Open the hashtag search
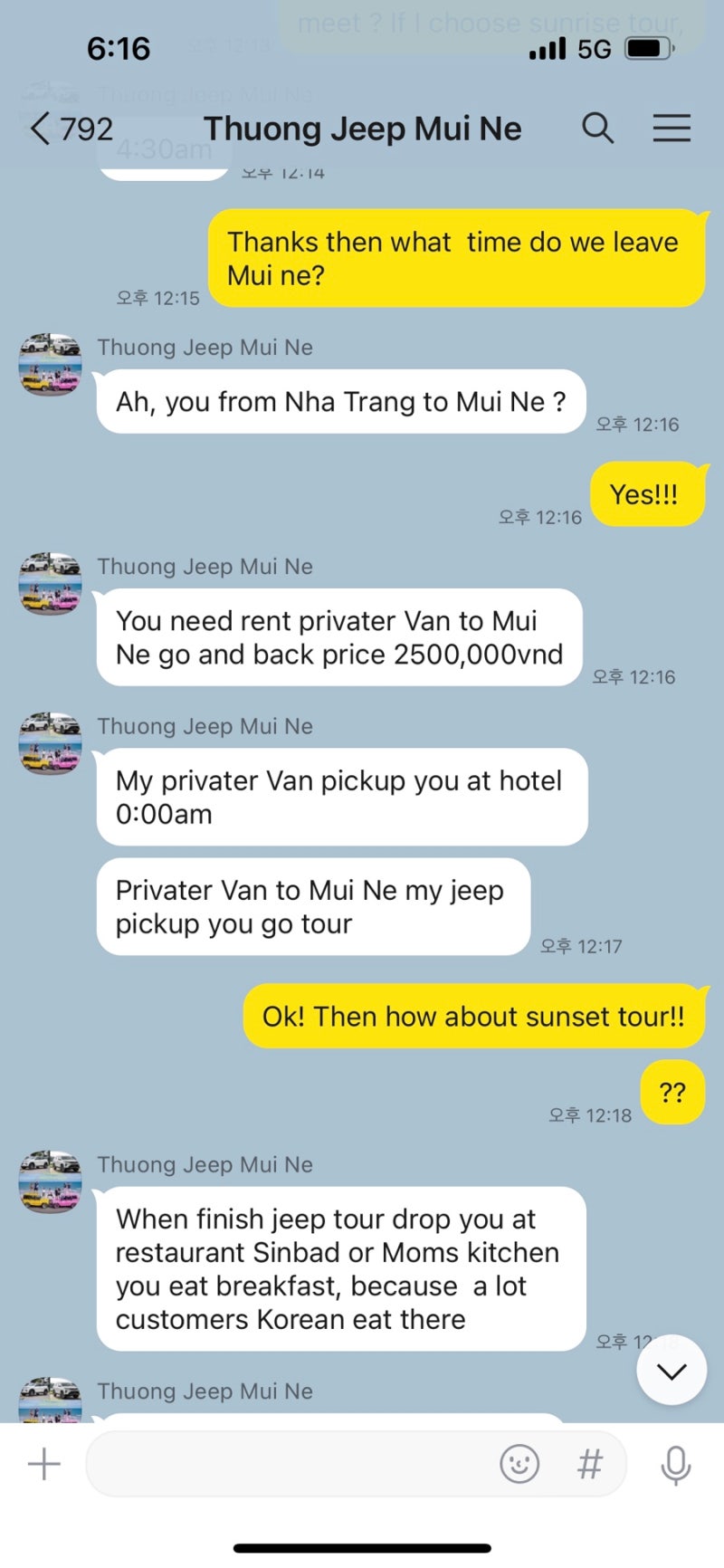Image resolution: width=724 pixels, height=1568 pixels. (x=590, y=1464)
